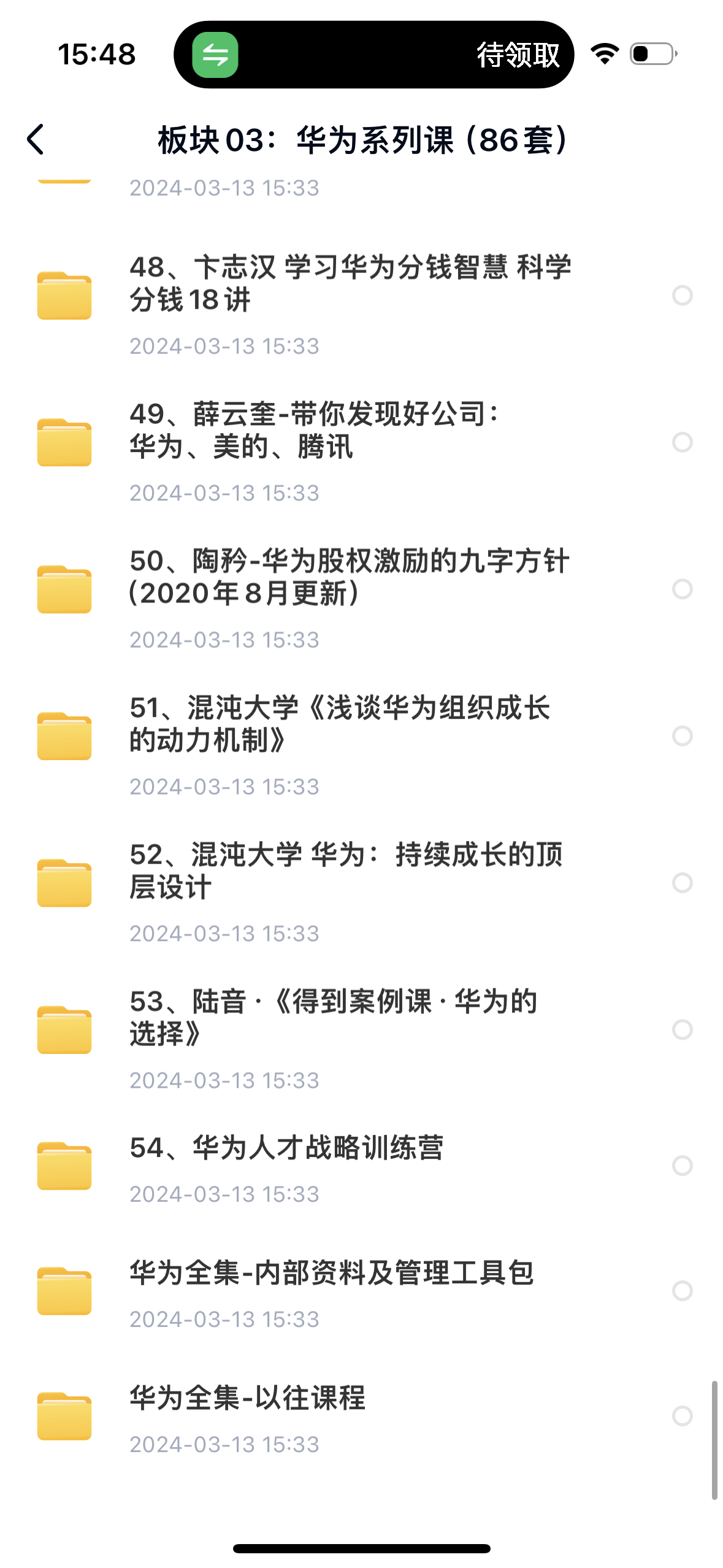
Task: Select the circle for 华为全集-以往课程
Action: tap(682, 1416)
